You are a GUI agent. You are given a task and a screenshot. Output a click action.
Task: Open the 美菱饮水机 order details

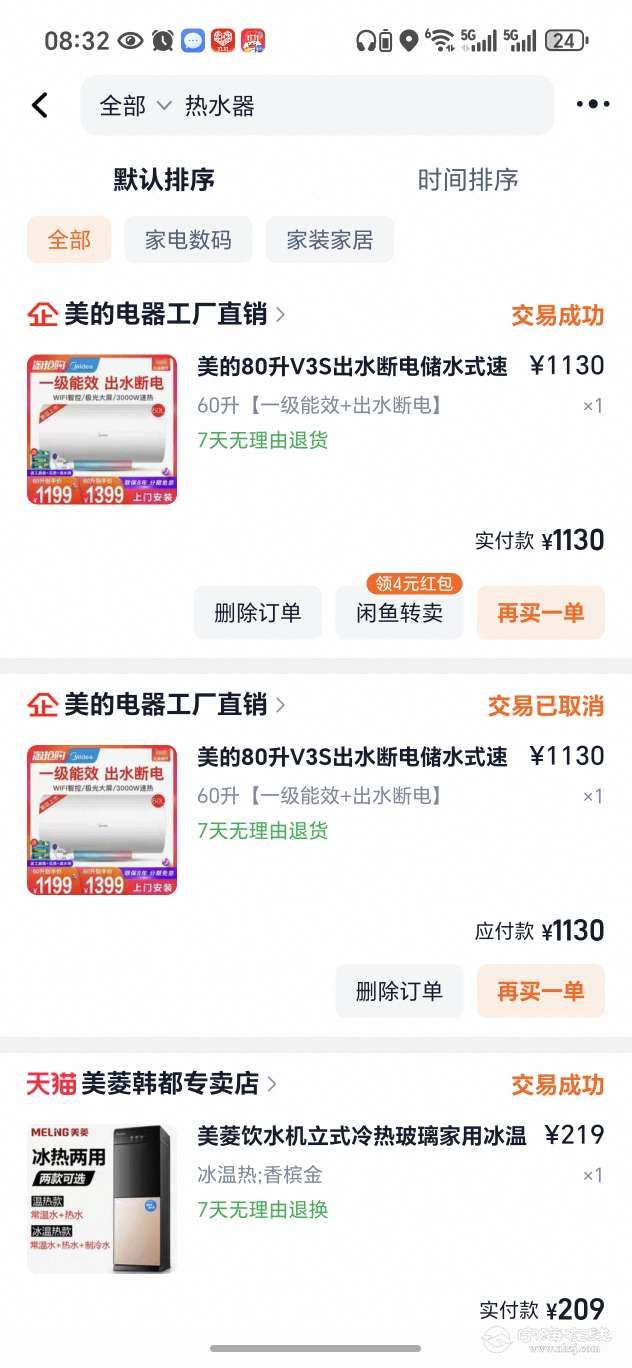(361, 1136)
